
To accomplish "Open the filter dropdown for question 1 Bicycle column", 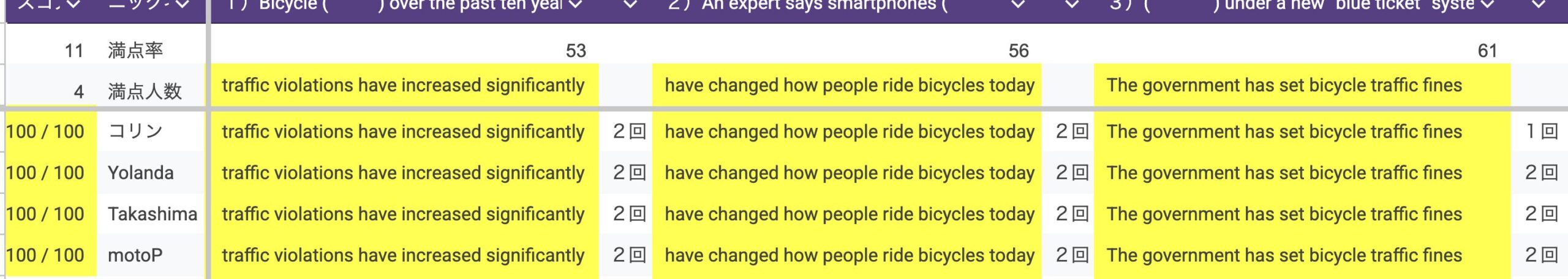I will (575, 5).
